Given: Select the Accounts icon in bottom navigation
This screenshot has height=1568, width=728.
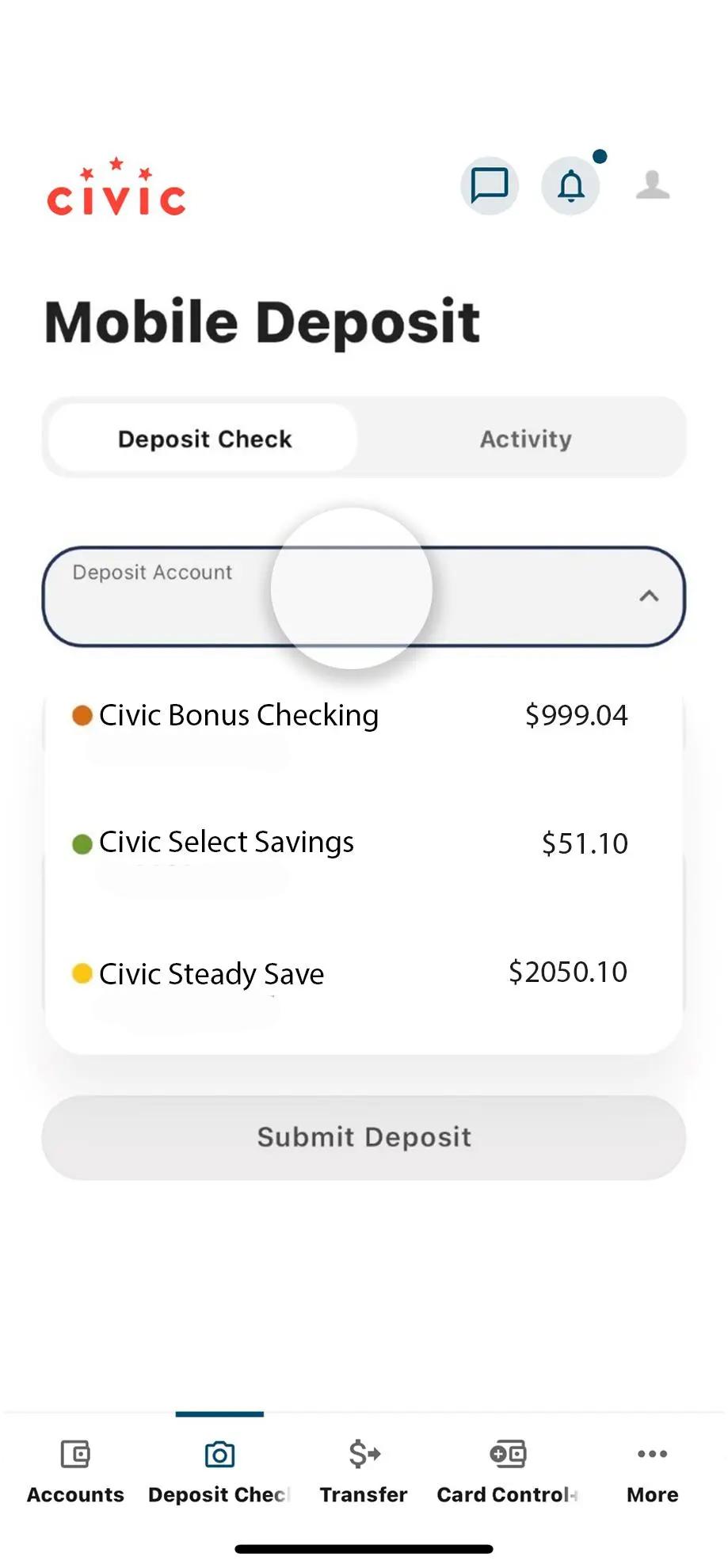Looking at the screenshot, I should [x=74, y=1471].
